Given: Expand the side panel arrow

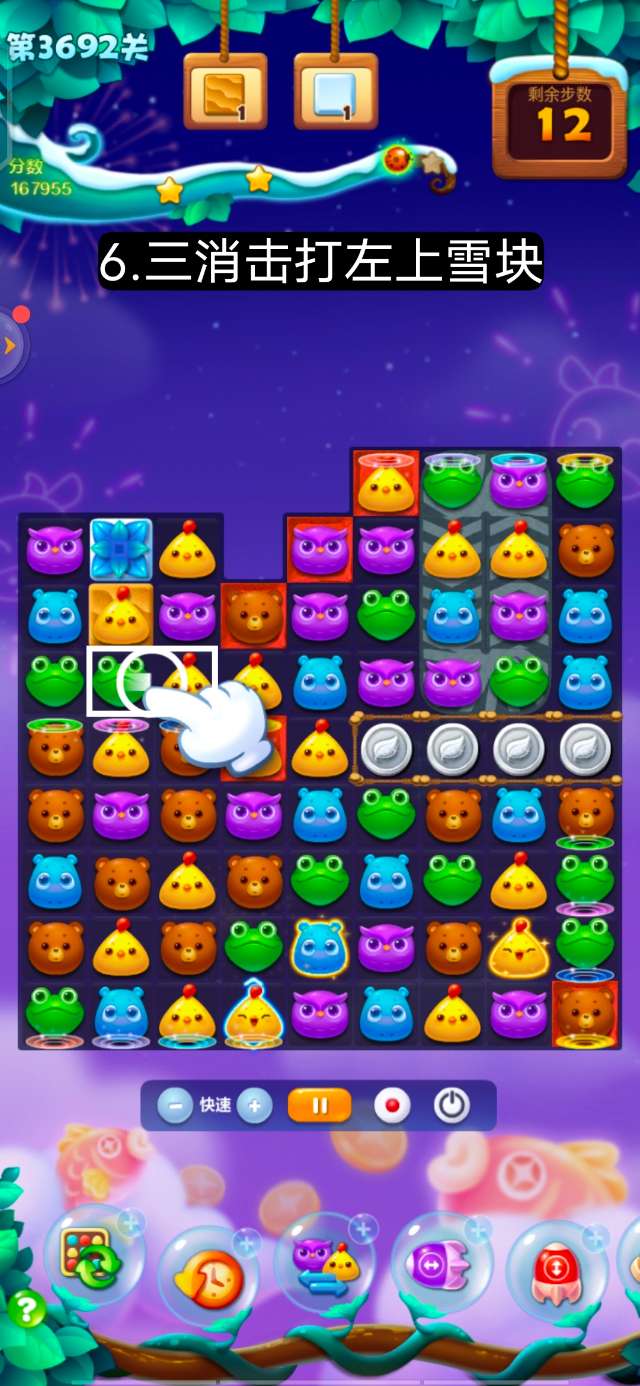Looking at the screenshot, I should (10, 345).
